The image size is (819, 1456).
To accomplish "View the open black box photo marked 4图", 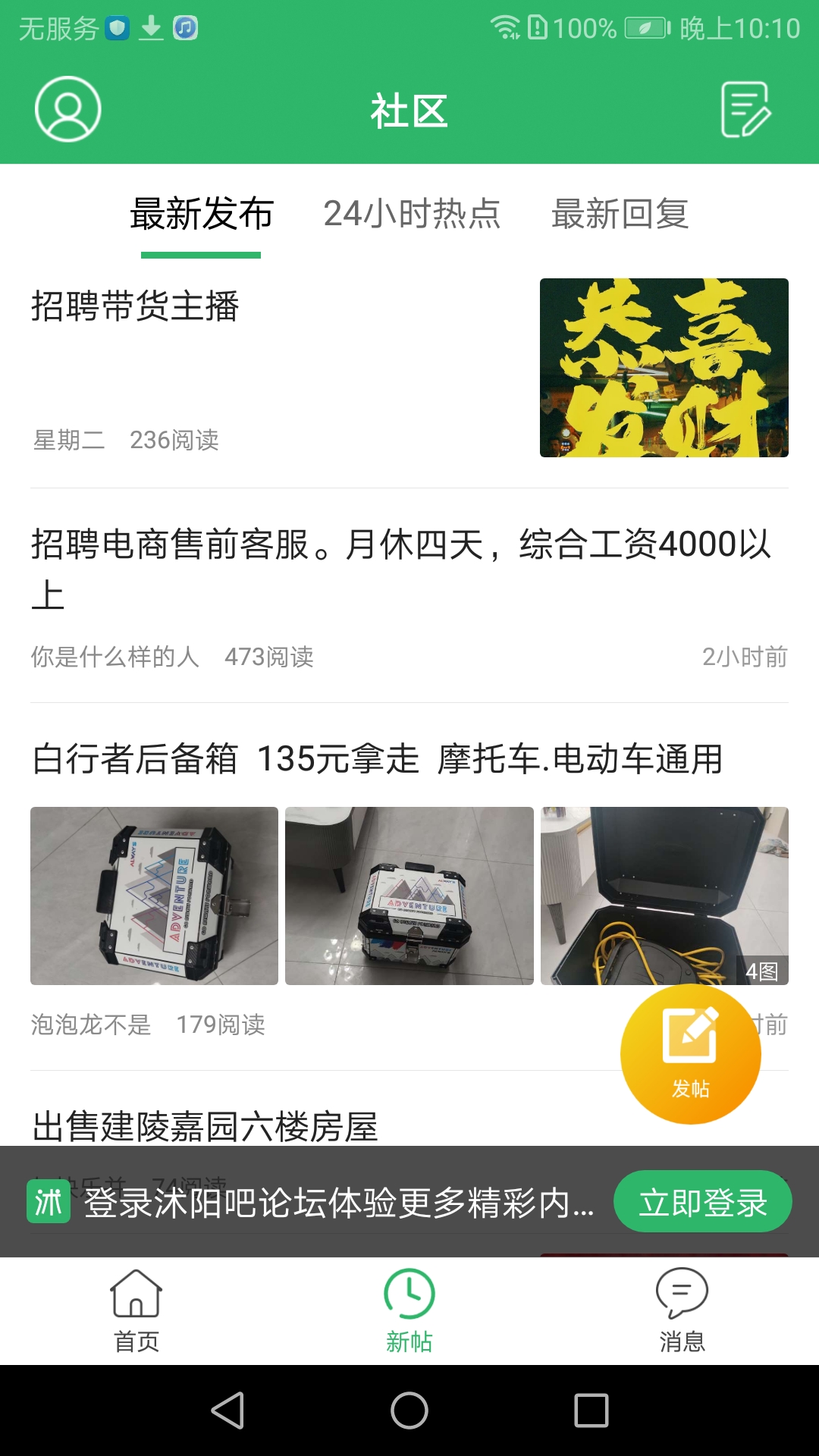I will coord(664,896).
